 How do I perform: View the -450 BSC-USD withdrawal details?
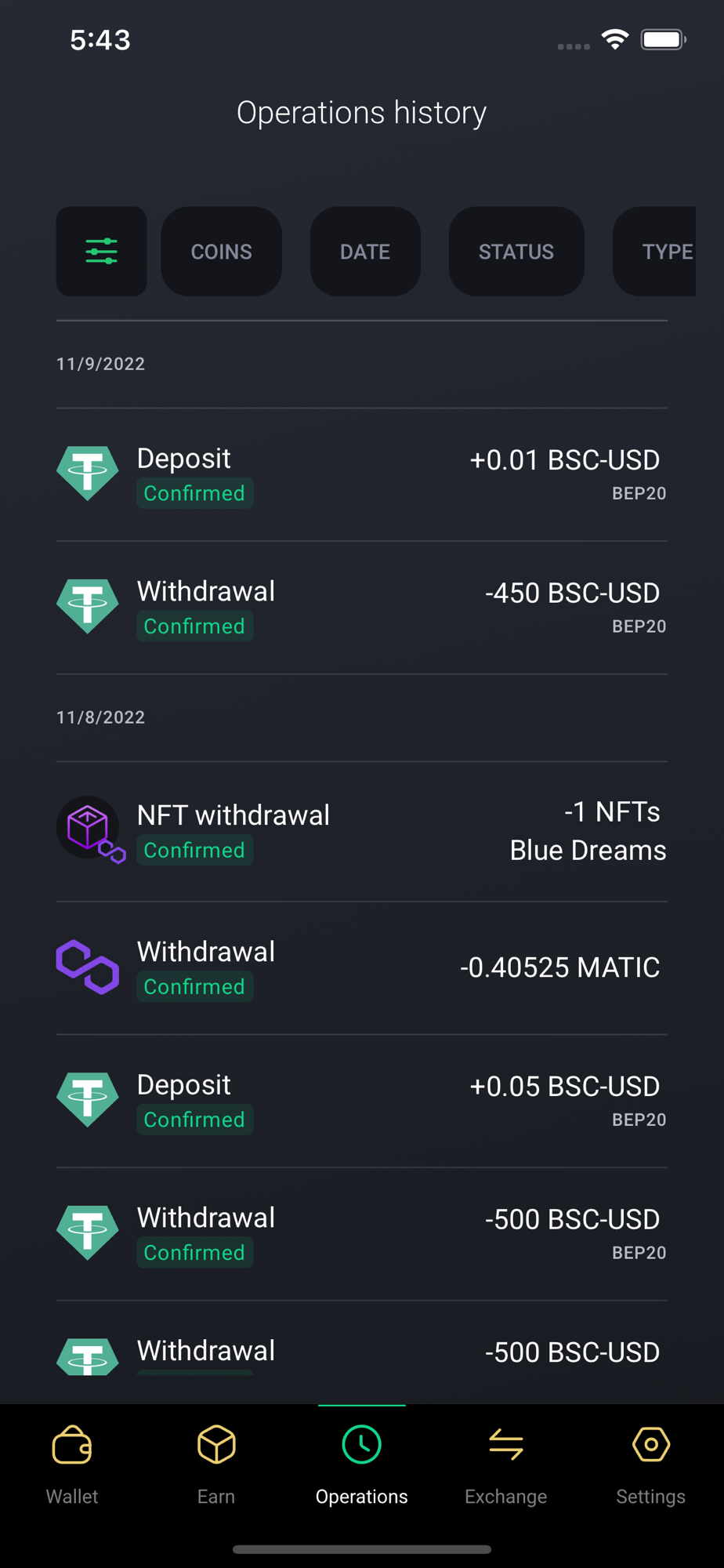pyautogui.click(x=361, y=608)
